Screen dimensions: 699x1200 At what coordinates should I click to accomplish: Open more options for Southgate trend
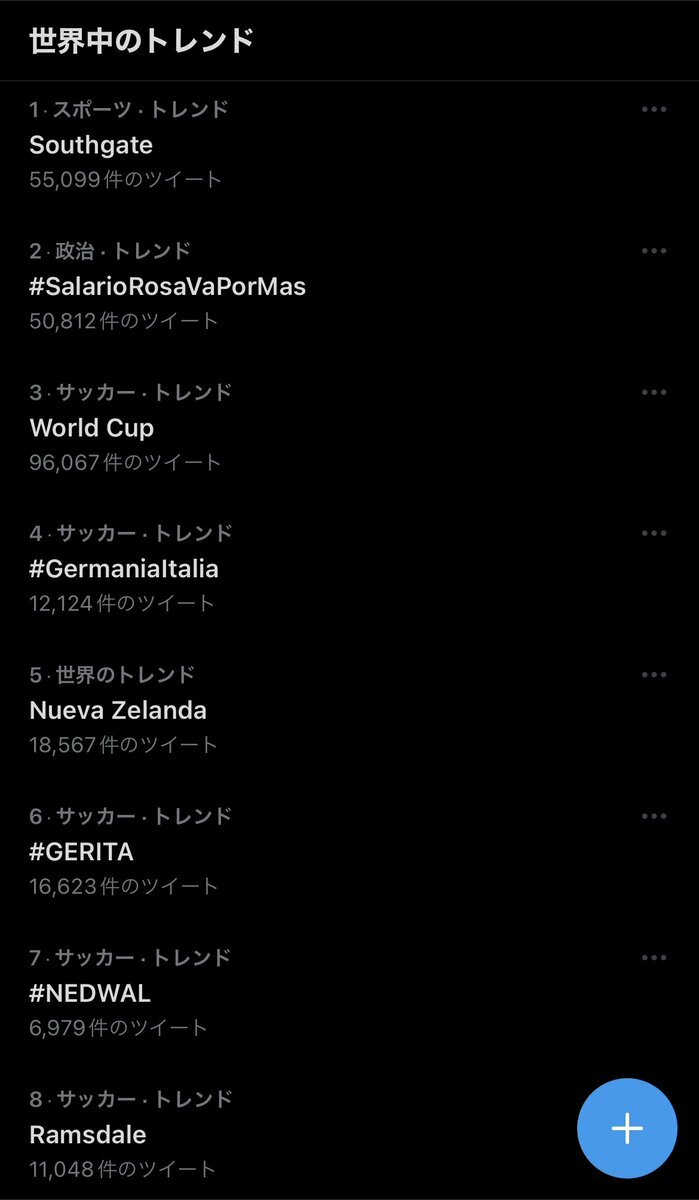coord(653,110)
